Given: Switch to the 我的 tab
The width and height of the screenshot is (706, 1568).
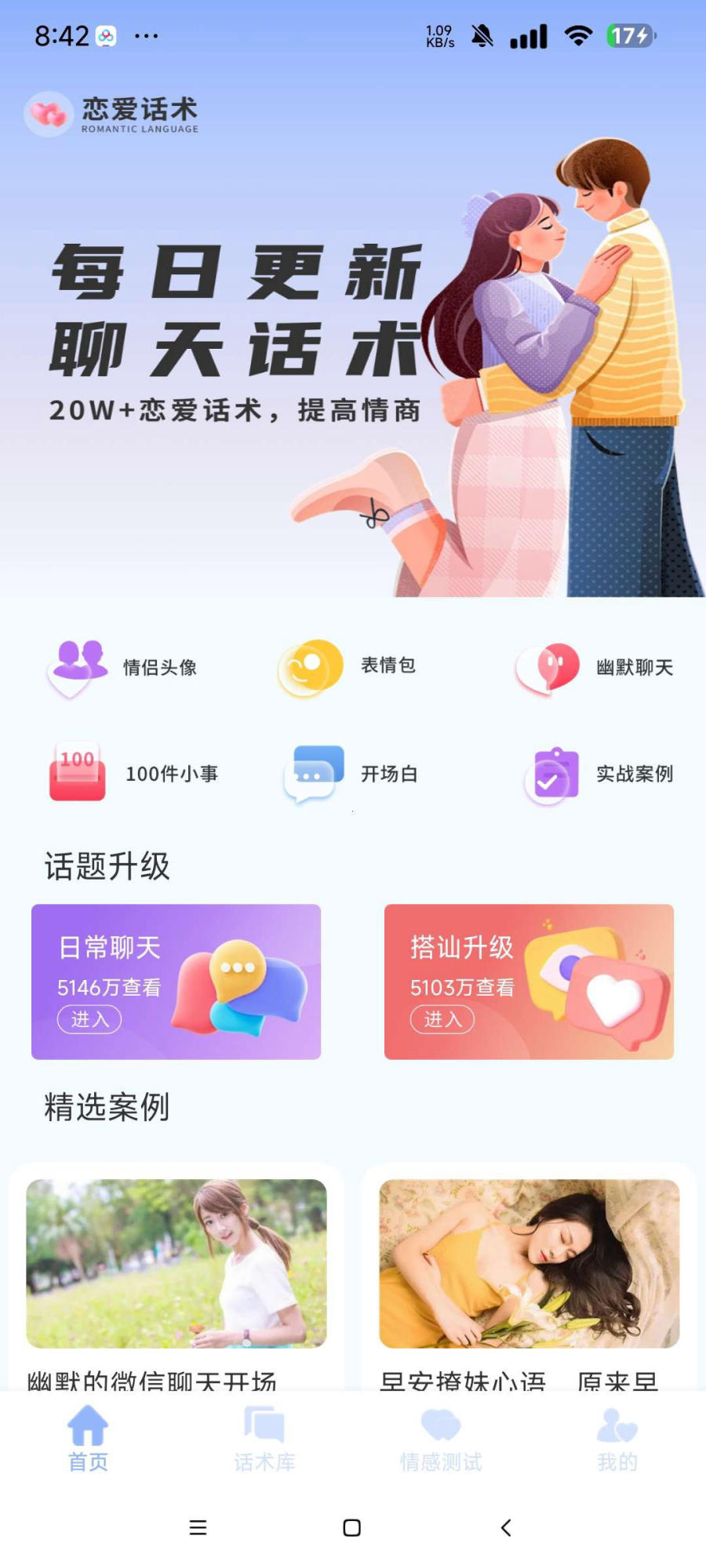Looking at the screenshot, I should click(617, 1439).
